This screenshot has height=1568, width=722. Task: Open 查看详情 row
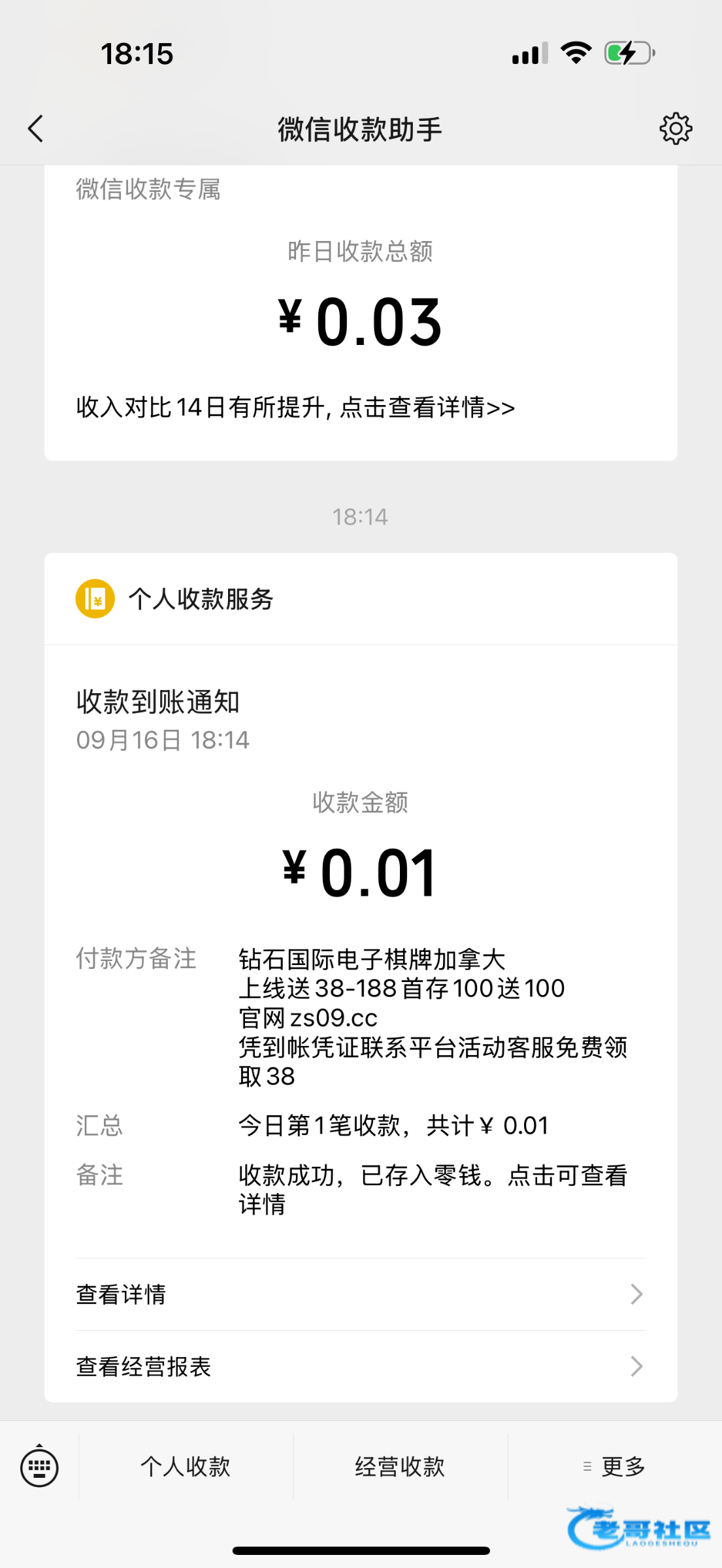[x=361, y=1294]
